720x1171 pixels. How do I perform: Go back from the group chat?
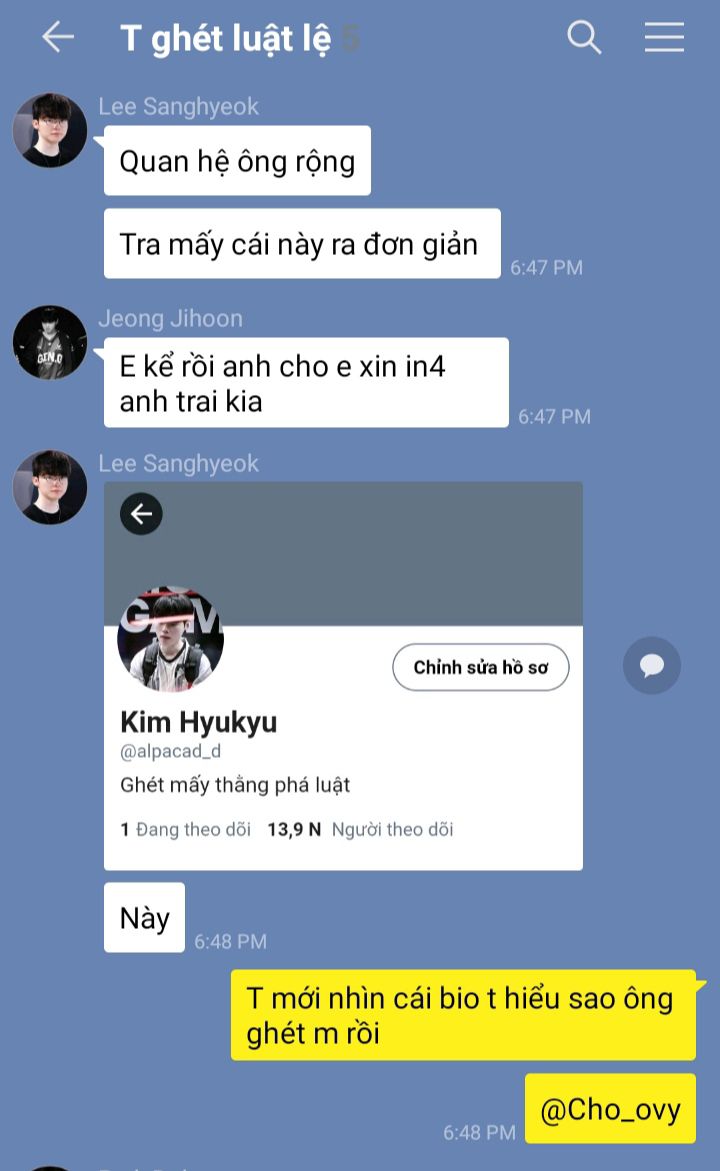(58, 38)
